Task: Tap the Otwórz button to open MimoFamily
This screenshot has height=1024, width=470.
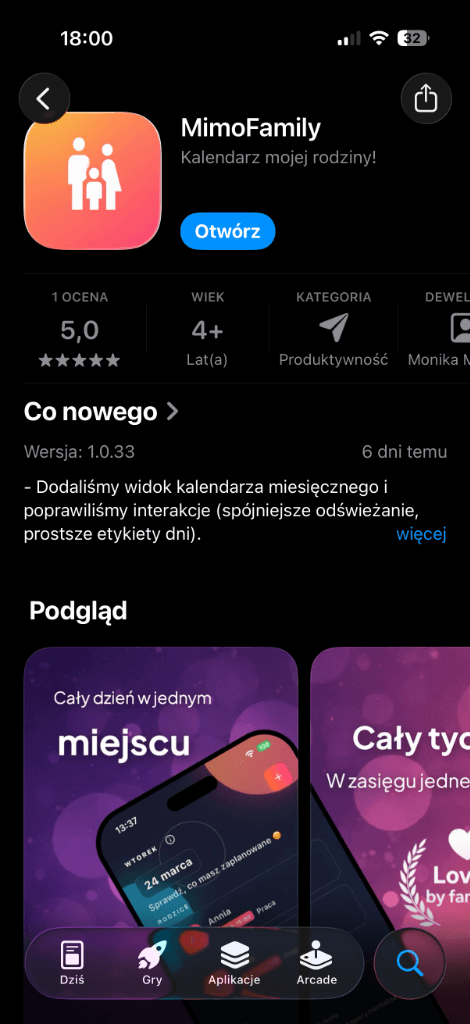Action: point(228,231)
